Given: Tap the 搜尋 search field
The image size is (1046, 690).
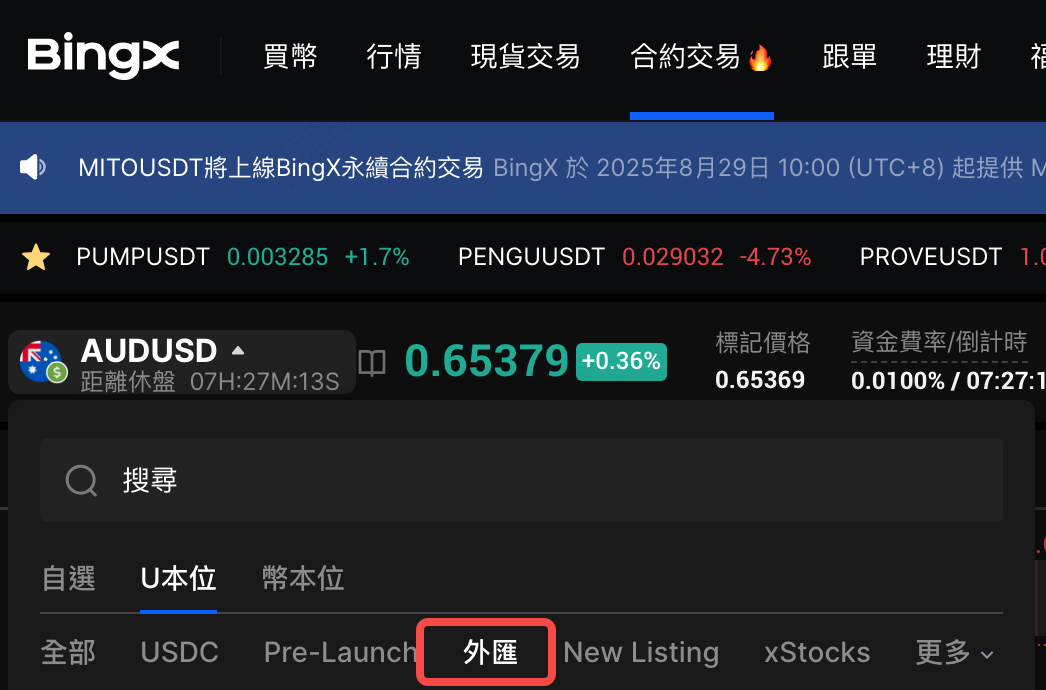Looking at the screenshot, I should [x=520, y=480].
